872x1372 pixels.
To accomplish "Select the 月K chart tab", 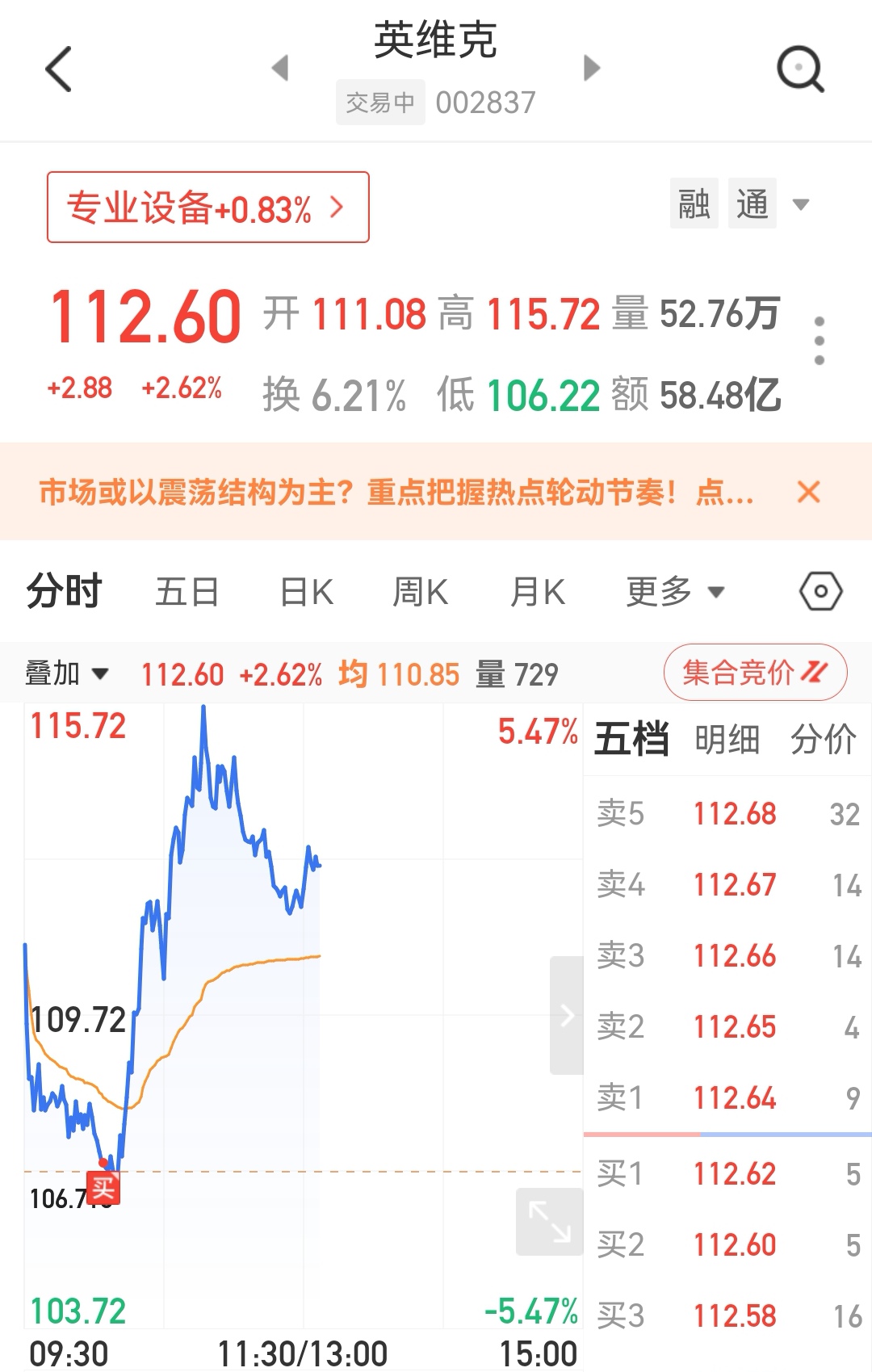I will (537, 592).
